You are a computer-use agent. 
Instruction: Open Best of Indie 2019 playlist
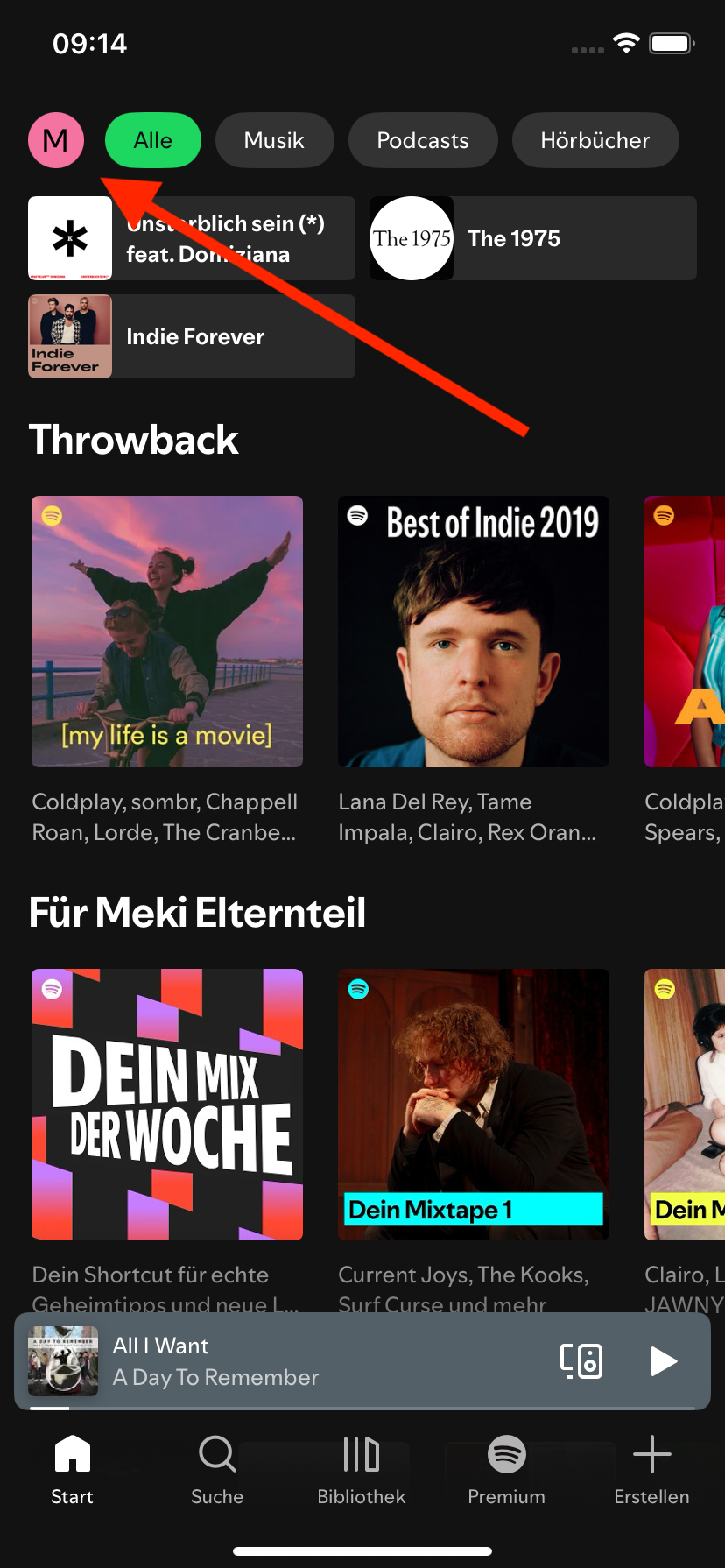coord(474,632)
